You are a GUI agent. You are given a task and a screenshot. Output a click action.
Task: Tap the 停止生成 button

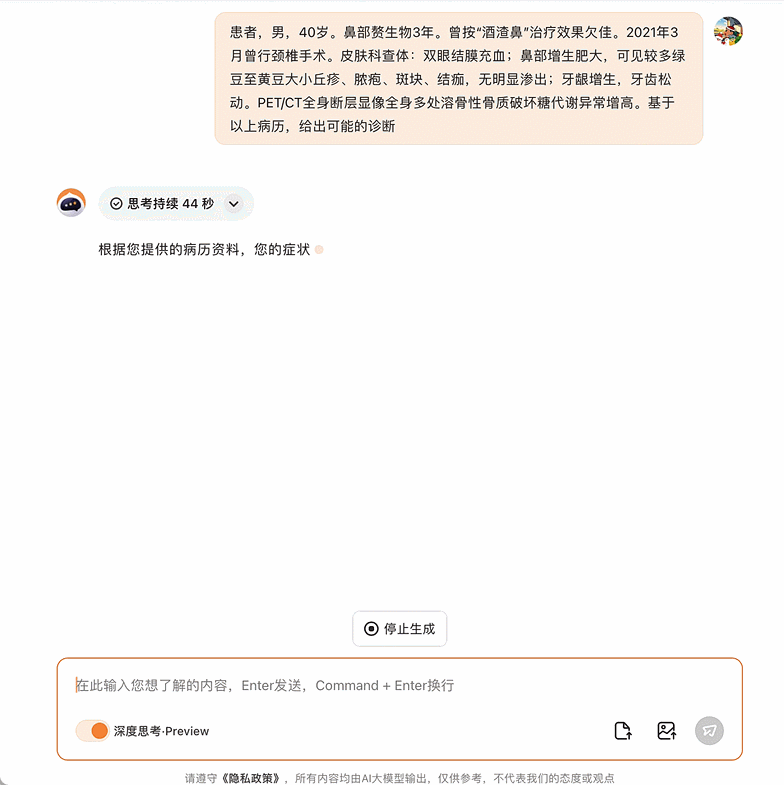click(400, 629)
